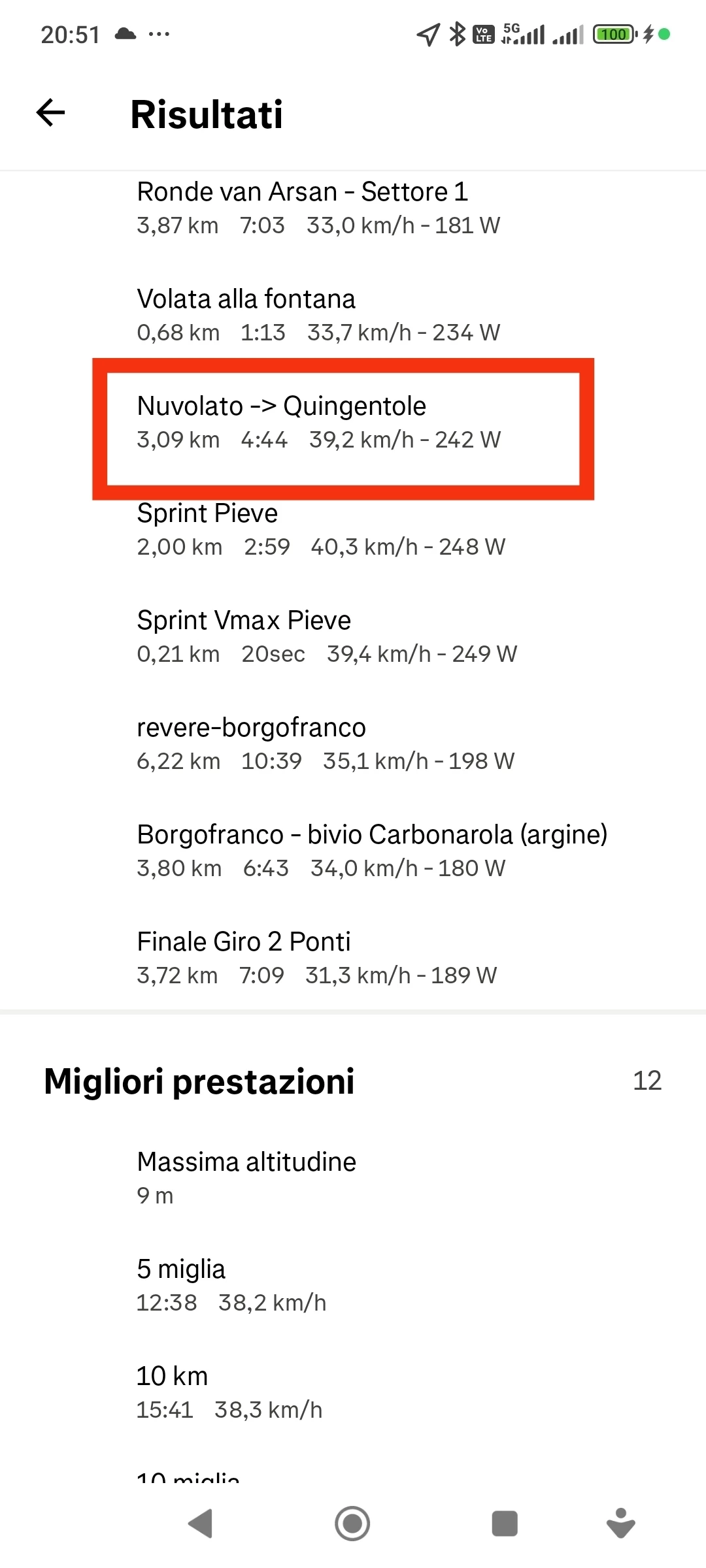Screen dimensions: 706x1568
Task: View the Finale Giro 2 Ponti segment
Action: 318,958
